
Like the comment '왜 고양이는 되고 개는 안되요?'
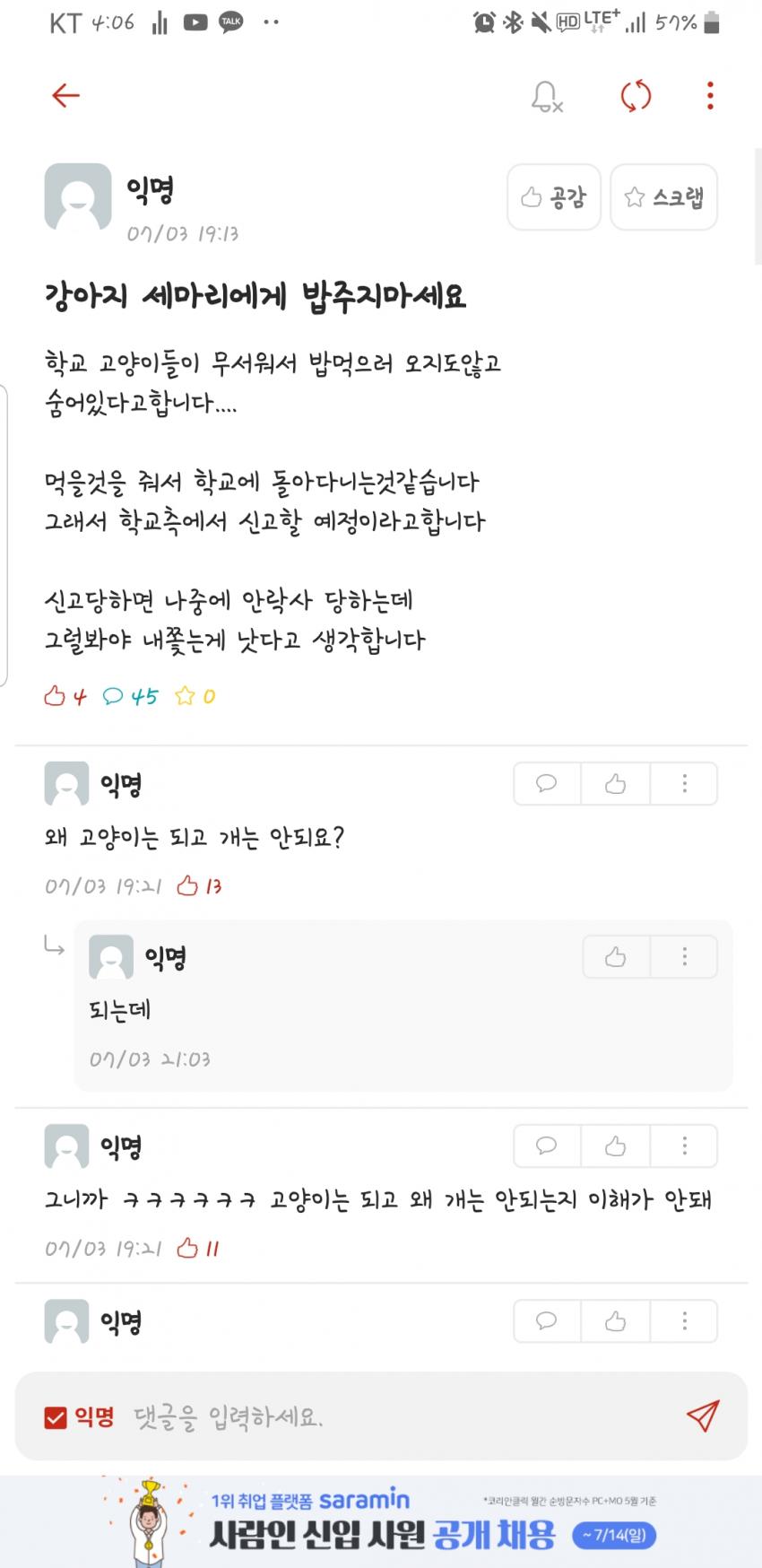[615, 784]
